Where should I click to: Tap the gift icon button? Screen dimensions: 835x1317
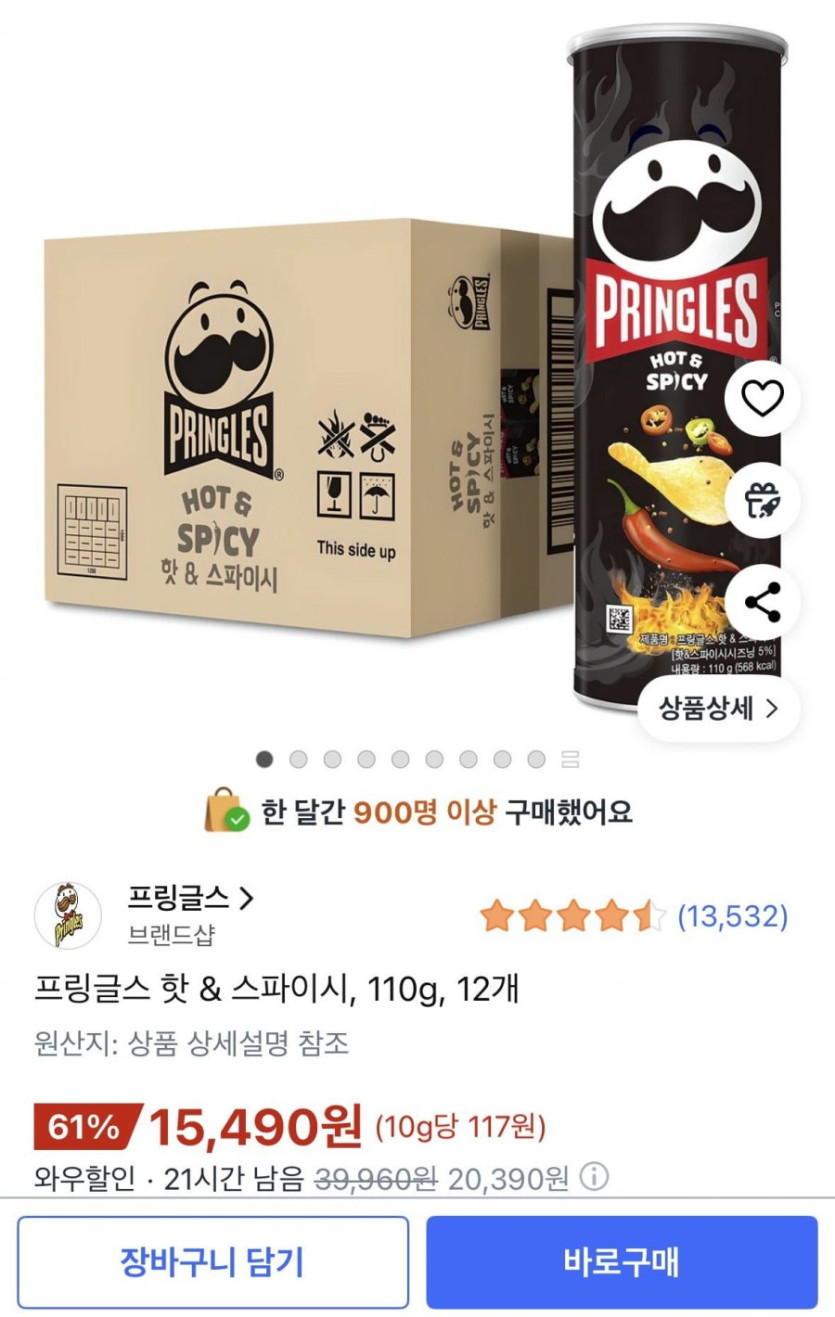click(x=763, y=500)
